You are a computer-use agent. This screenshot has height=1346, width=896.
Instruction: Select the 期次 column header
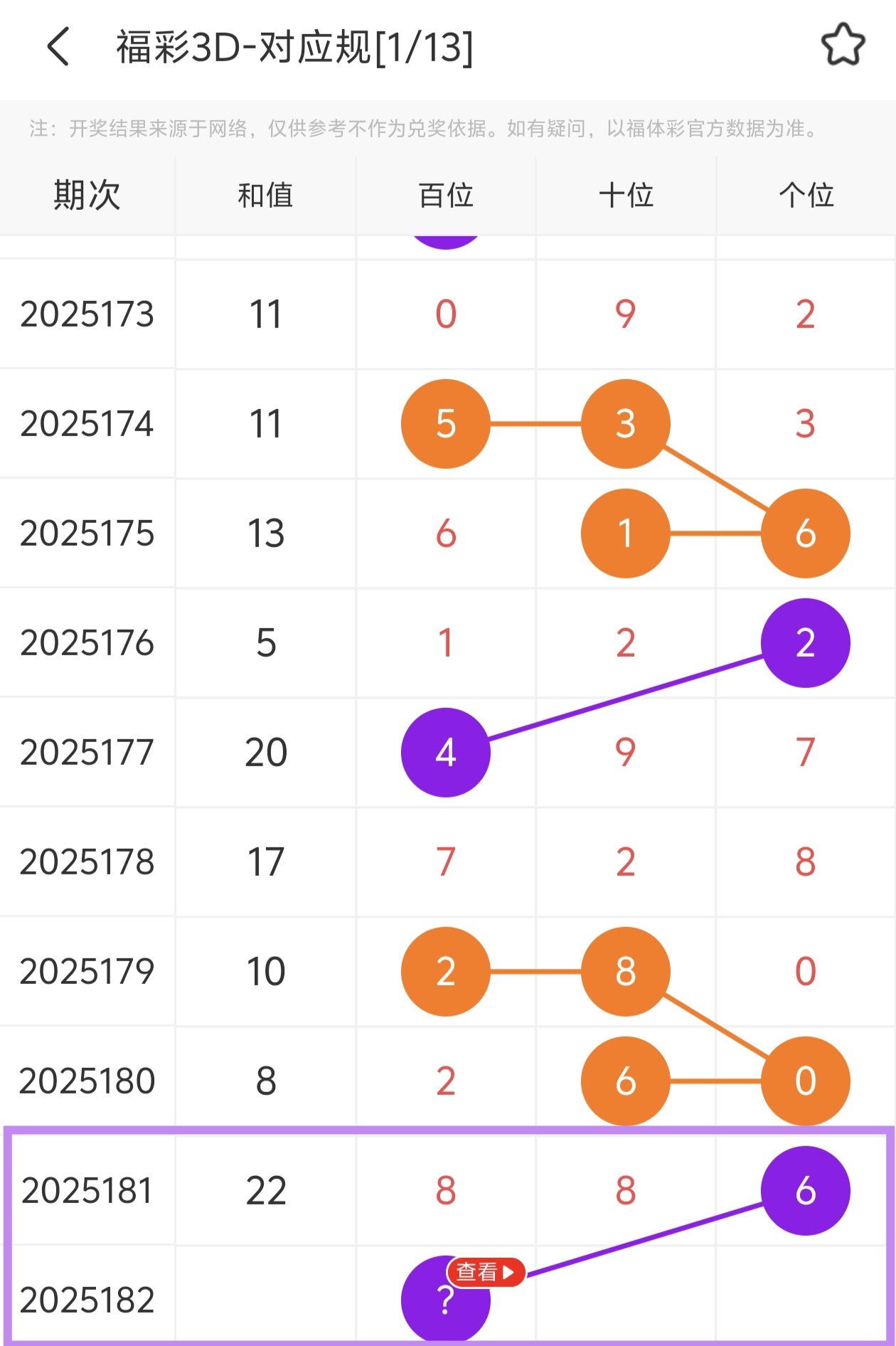pyautogui.click(x=87, y=195)
